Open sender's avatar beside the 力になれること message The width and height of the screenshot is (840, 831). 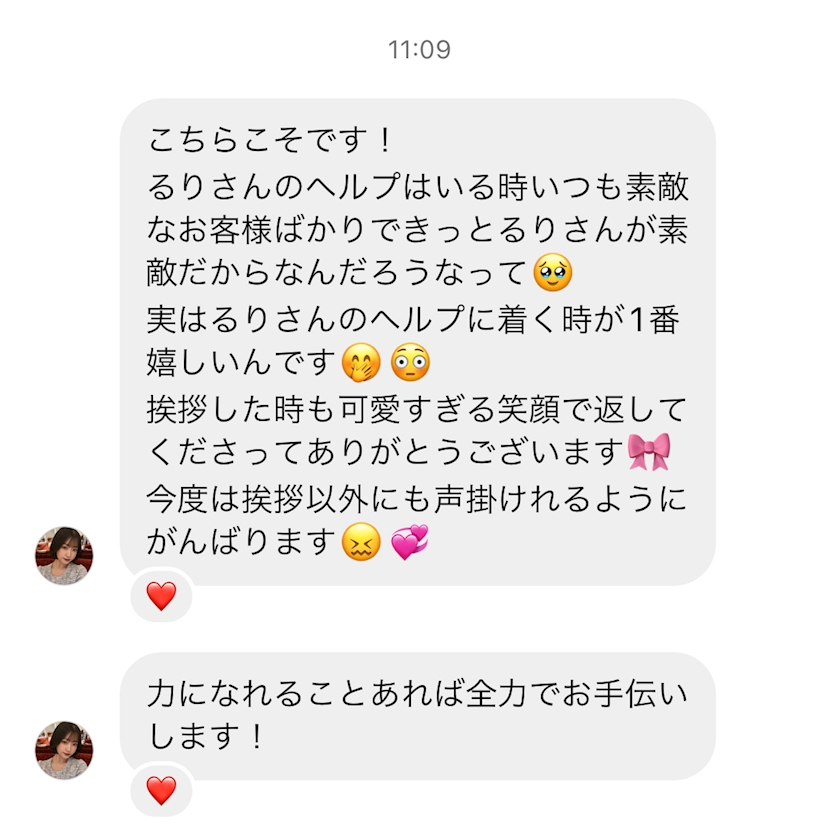[64, 749]
